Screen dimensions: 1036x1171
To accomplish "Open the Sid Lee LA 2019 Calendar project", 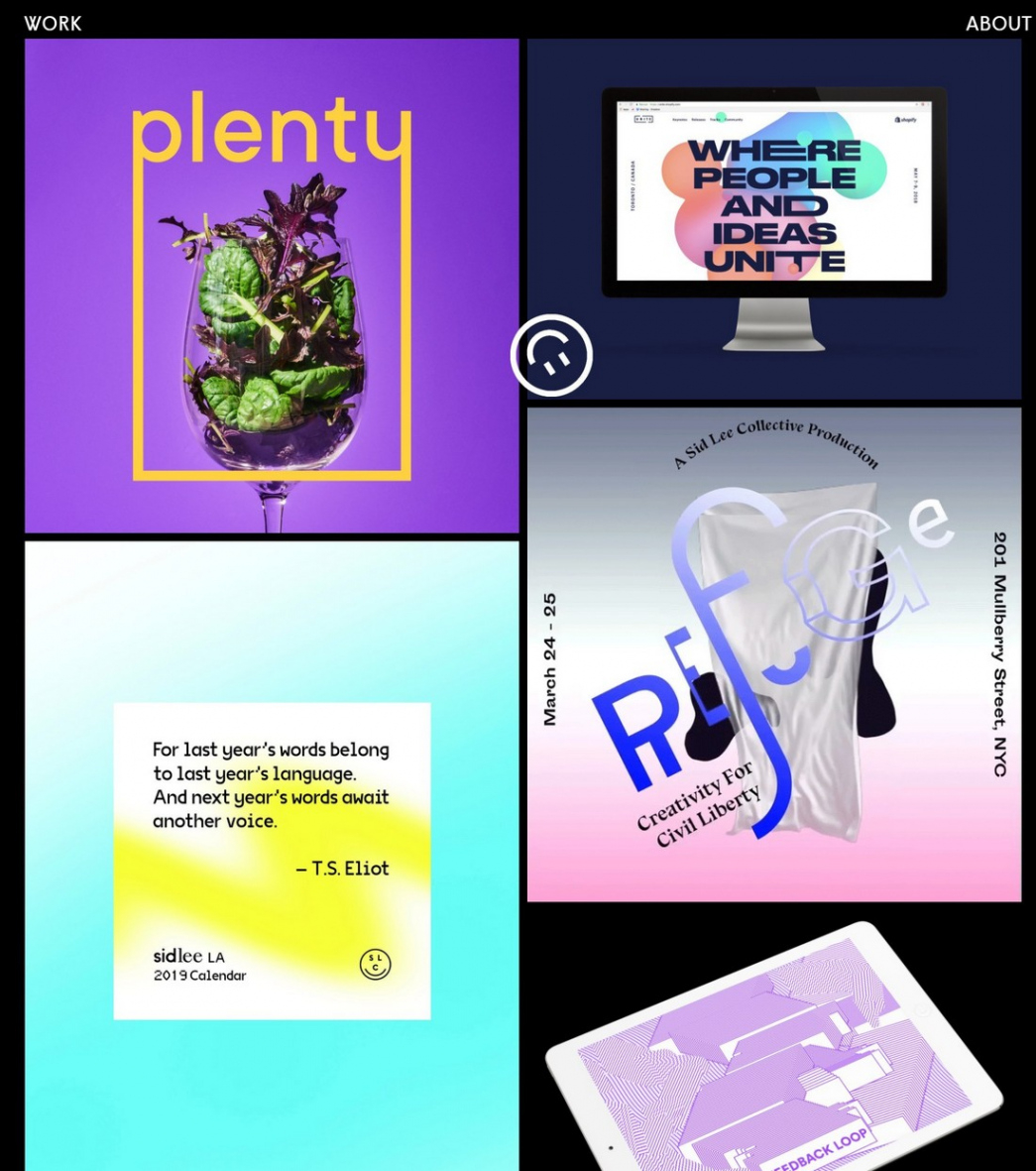I will point(271,858).
